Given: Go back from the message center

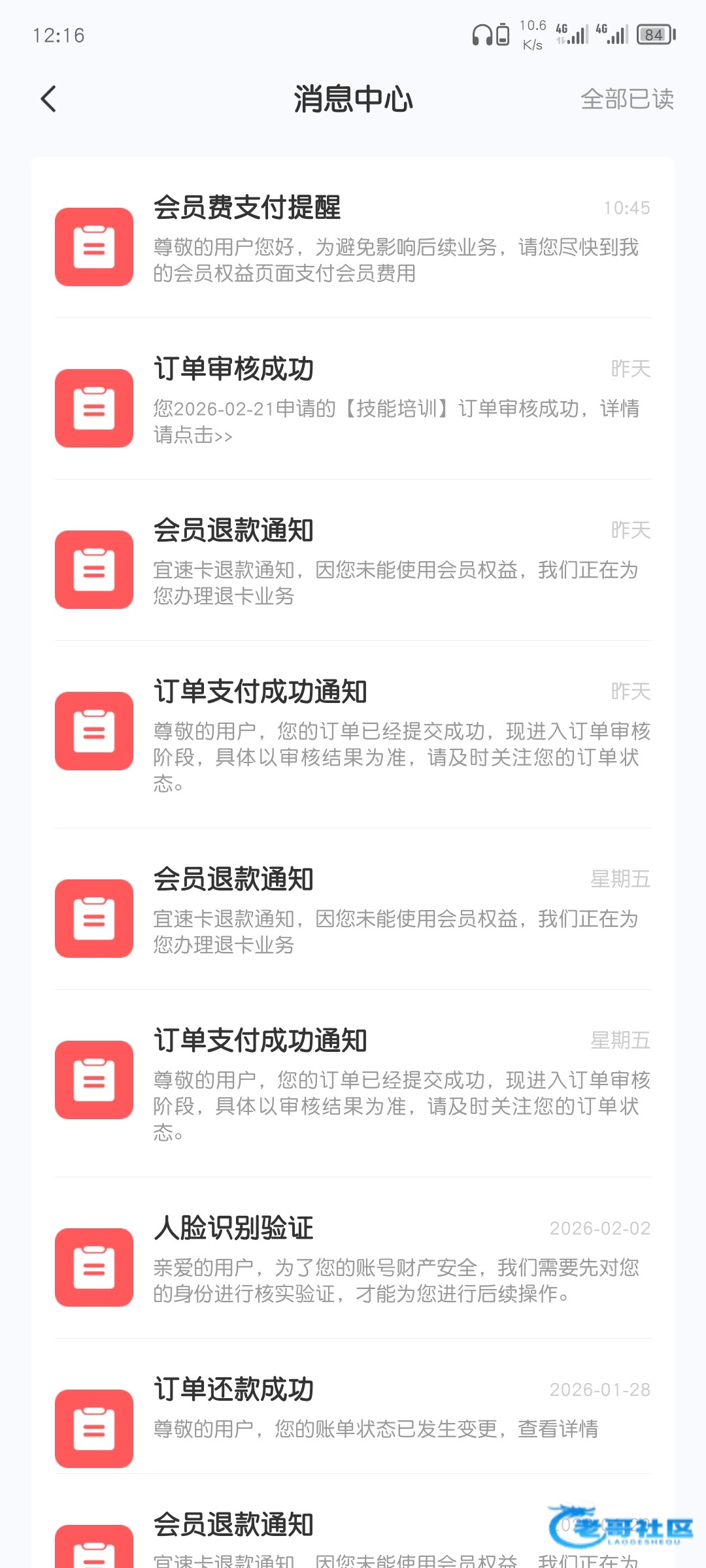Looking at the screenshot, I should click(49, 99).
